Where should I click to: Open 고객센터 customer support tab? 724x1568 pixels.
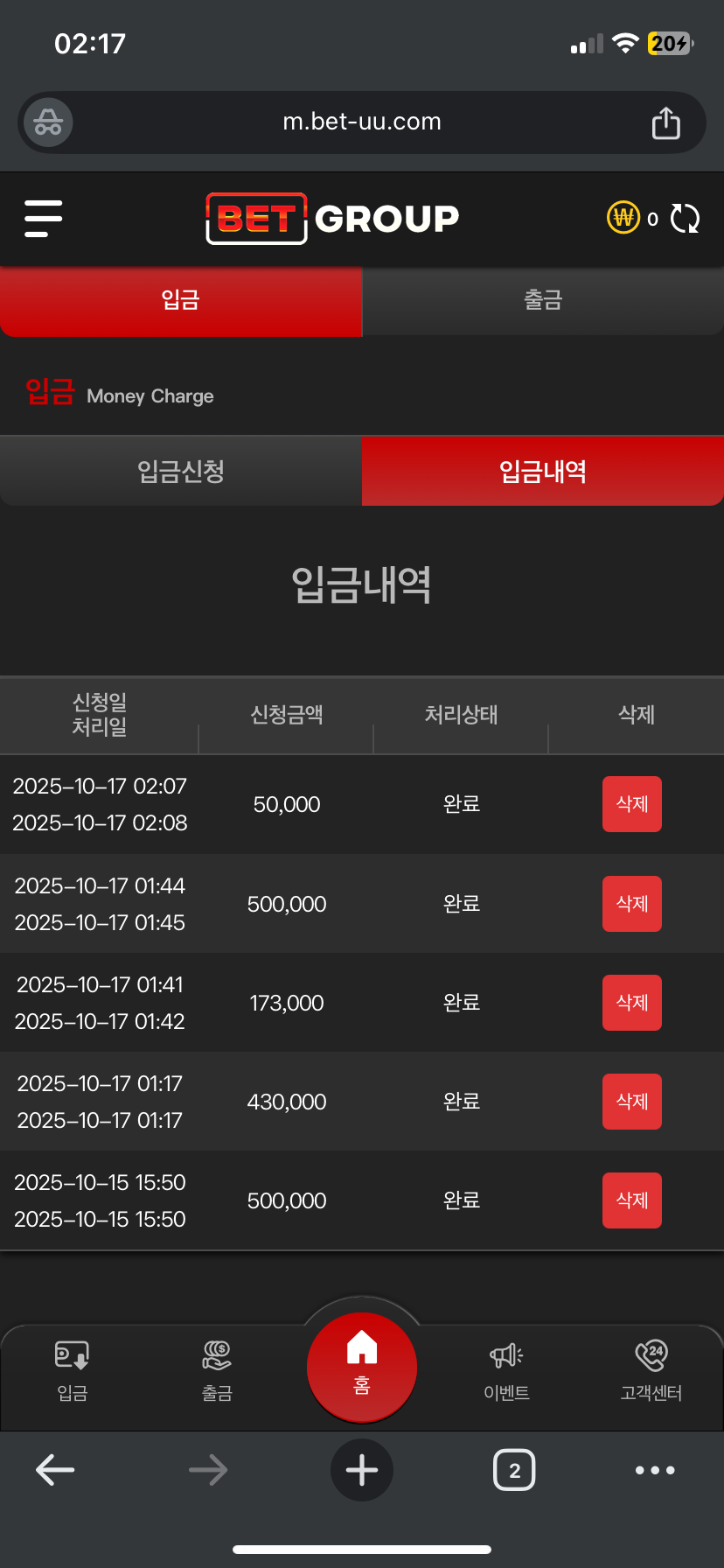[x=651, y=1370]
